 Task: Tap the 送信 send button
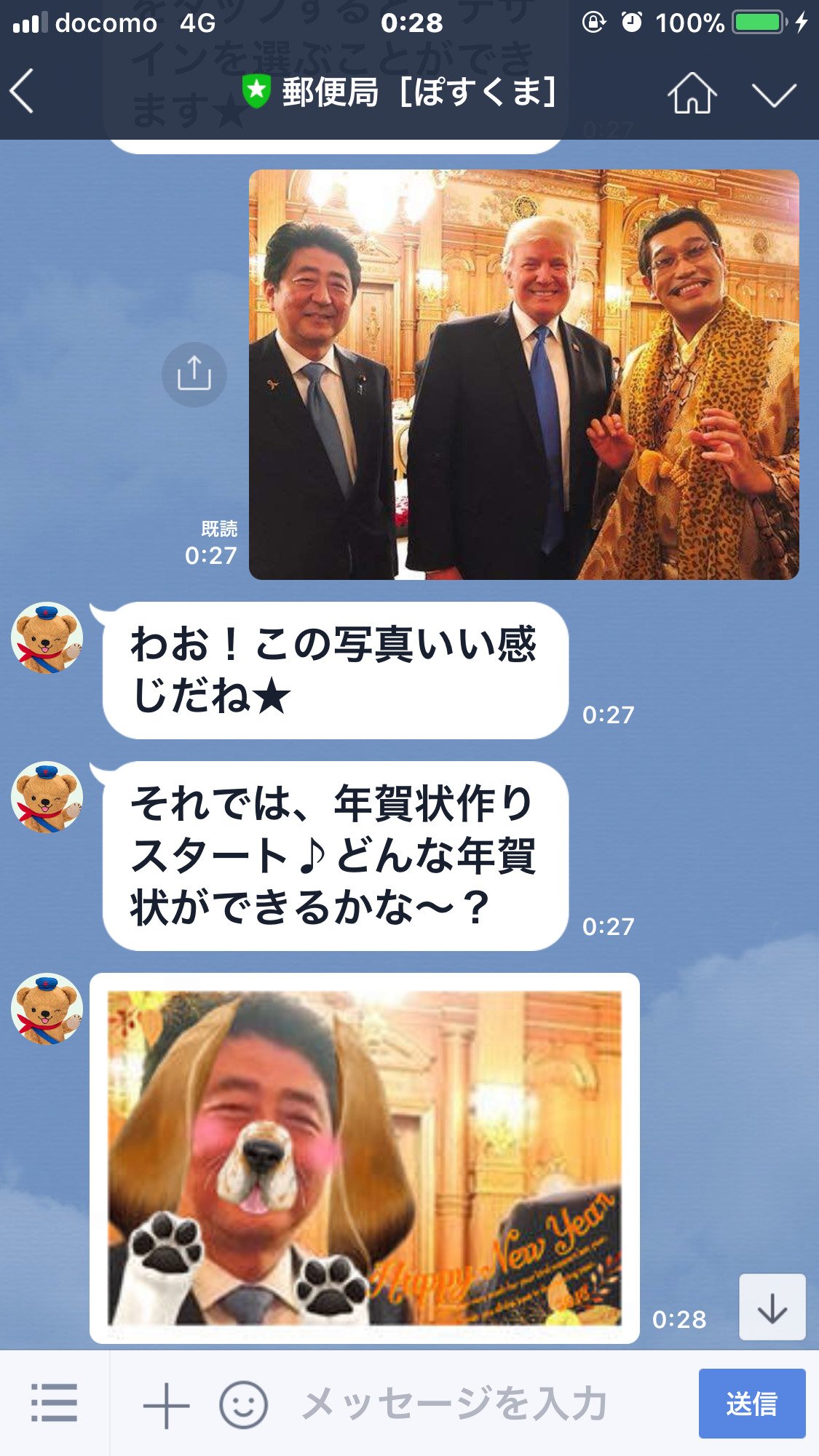pyautogui.click(x=751, y=1404)
